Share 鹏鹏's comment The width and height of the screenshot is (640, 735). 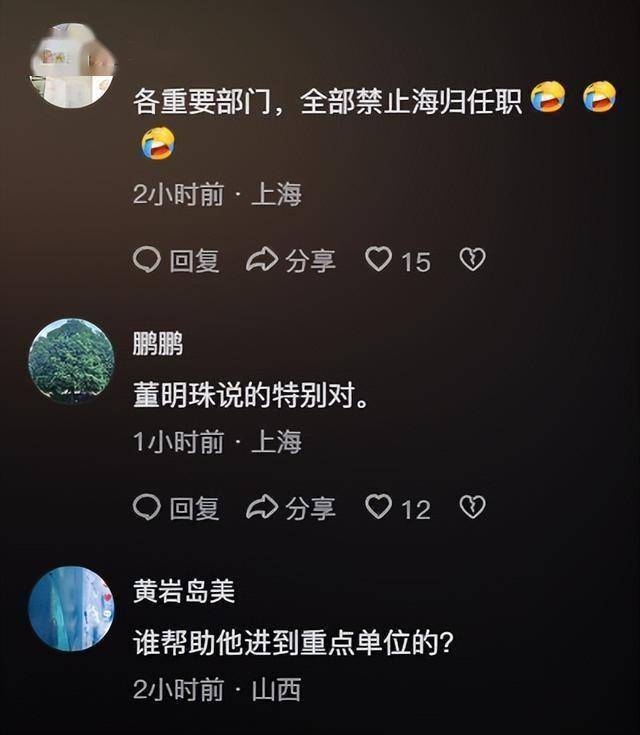pyautogui.click(x=290, y=508)
